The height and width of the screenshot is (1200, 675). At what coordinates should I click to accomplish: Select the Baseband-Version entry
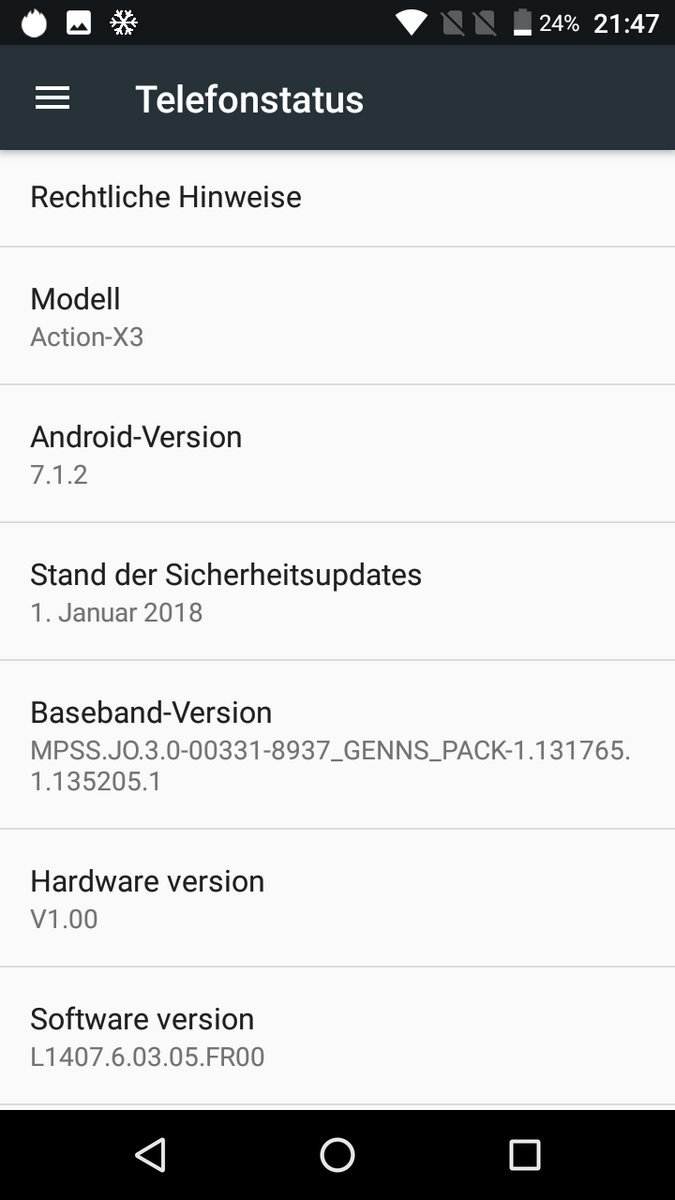point(337,745)
